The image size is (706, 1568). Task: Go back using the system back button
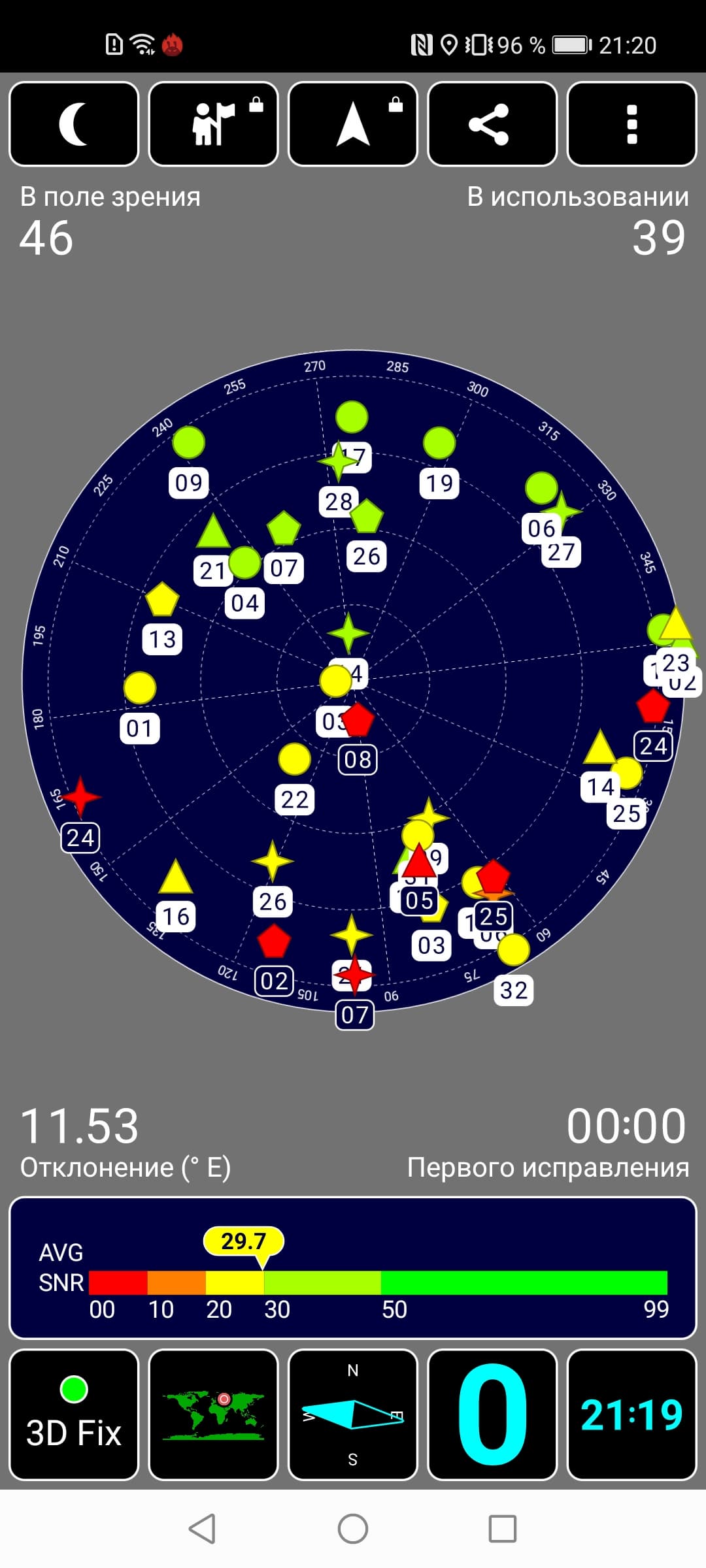tap(202, 1529)
